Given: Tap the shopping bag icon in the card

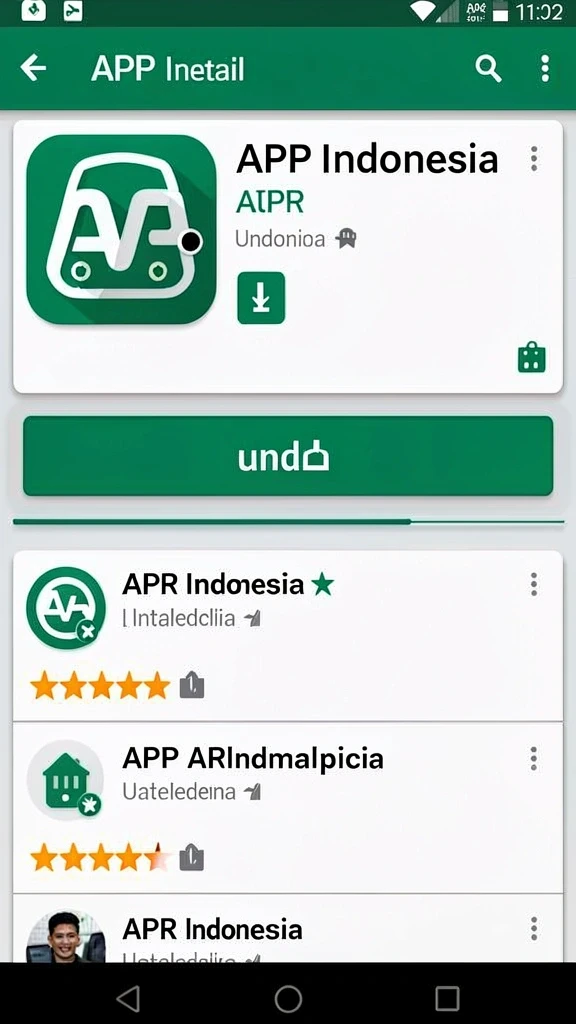Looking at the screenshot, I should click(532, 357).
